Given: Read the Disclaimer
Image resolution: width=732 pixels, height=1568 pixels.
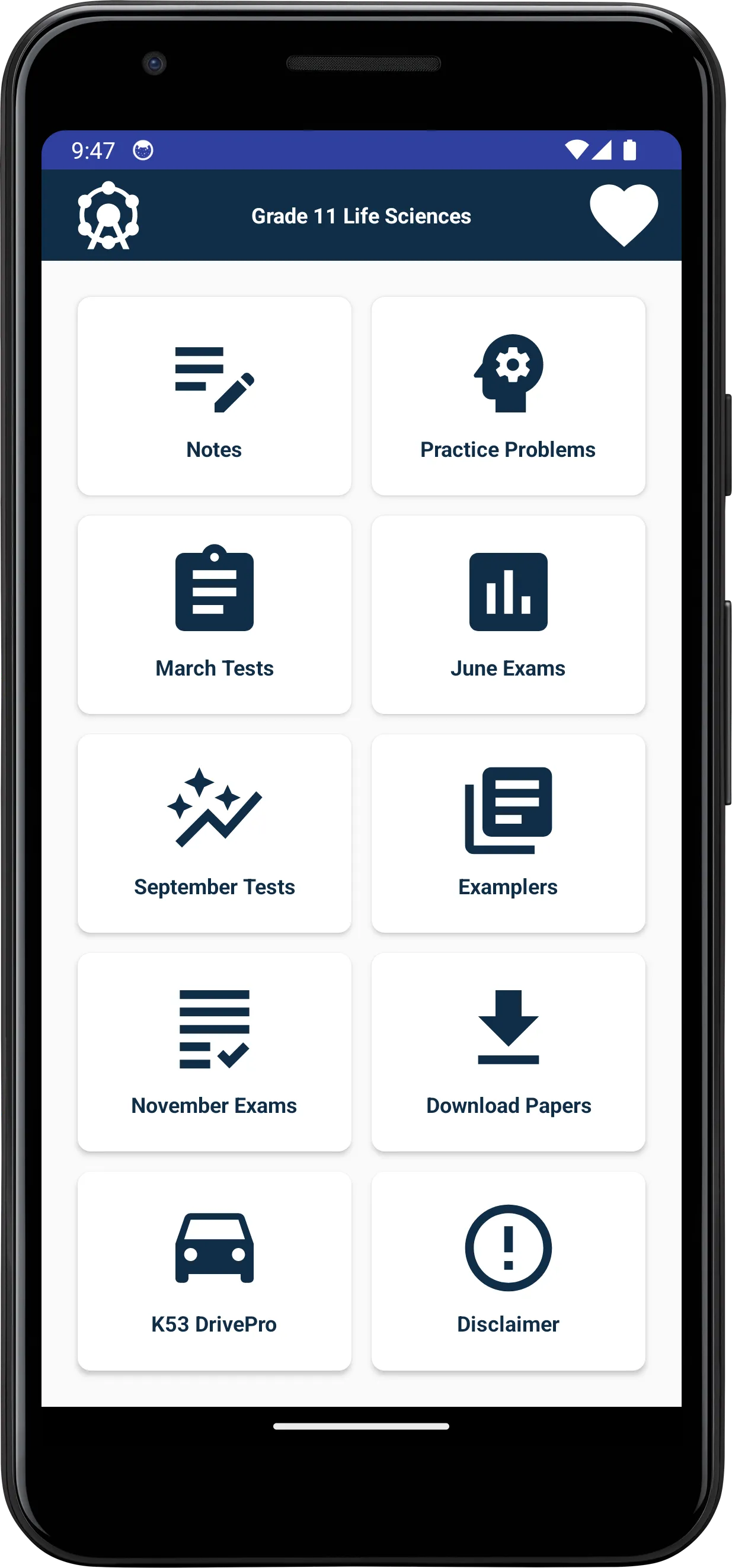Looking at the screenshot, I should pyautogui.click(x=508, y=1271).
